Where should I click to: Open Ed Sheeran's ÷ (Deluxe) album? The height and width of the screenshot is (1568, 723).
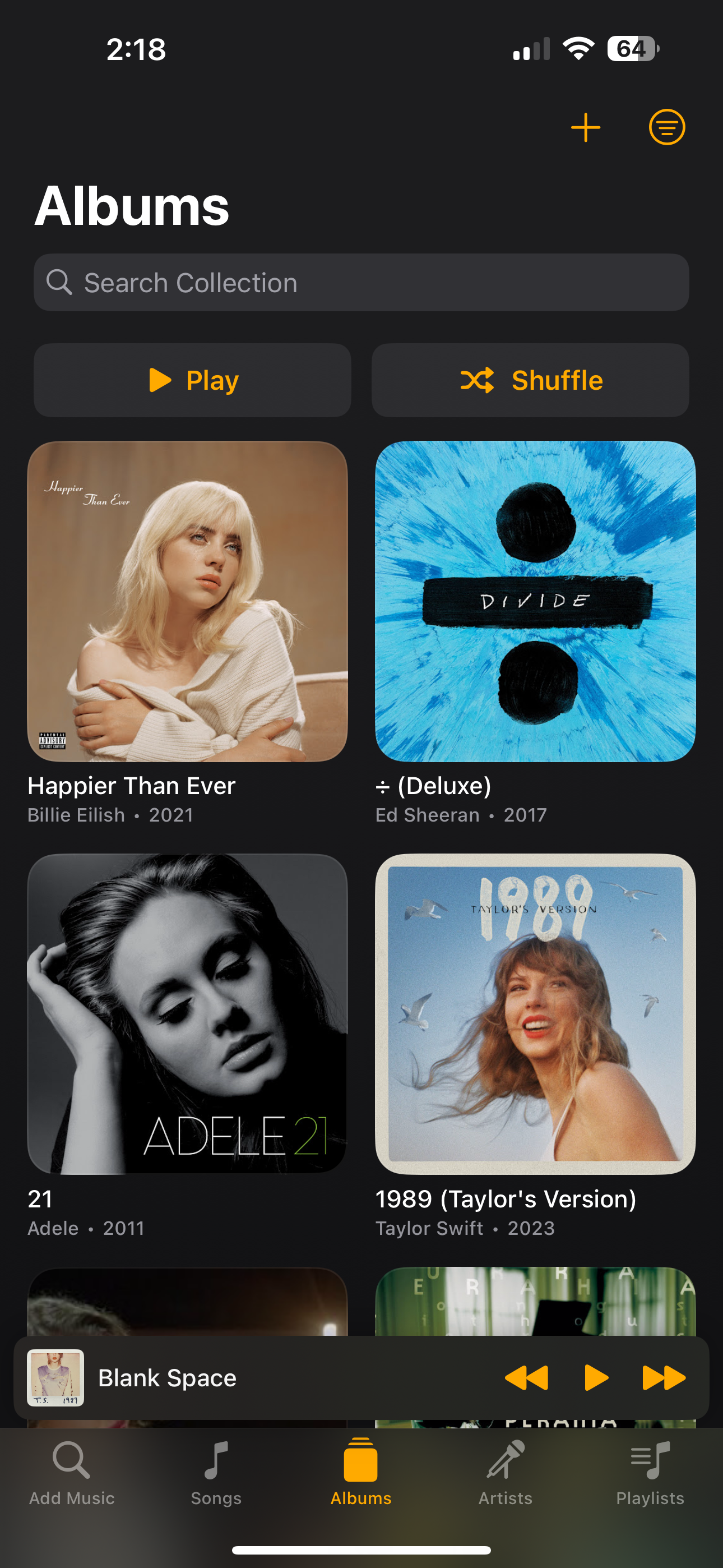coord(535,601)
